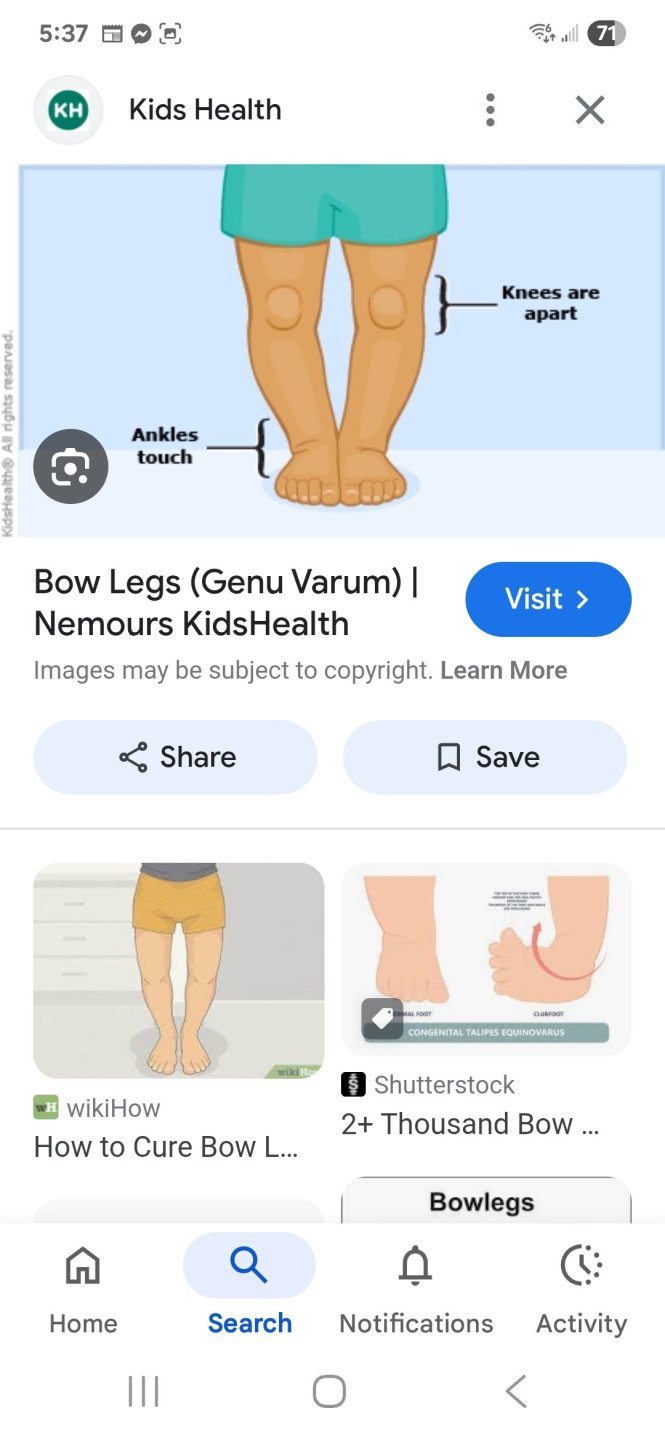Image resolution: width=665 pixels, height=1440 pixels.
Task: Go to the Home tab
Action: click(83, 1290)
